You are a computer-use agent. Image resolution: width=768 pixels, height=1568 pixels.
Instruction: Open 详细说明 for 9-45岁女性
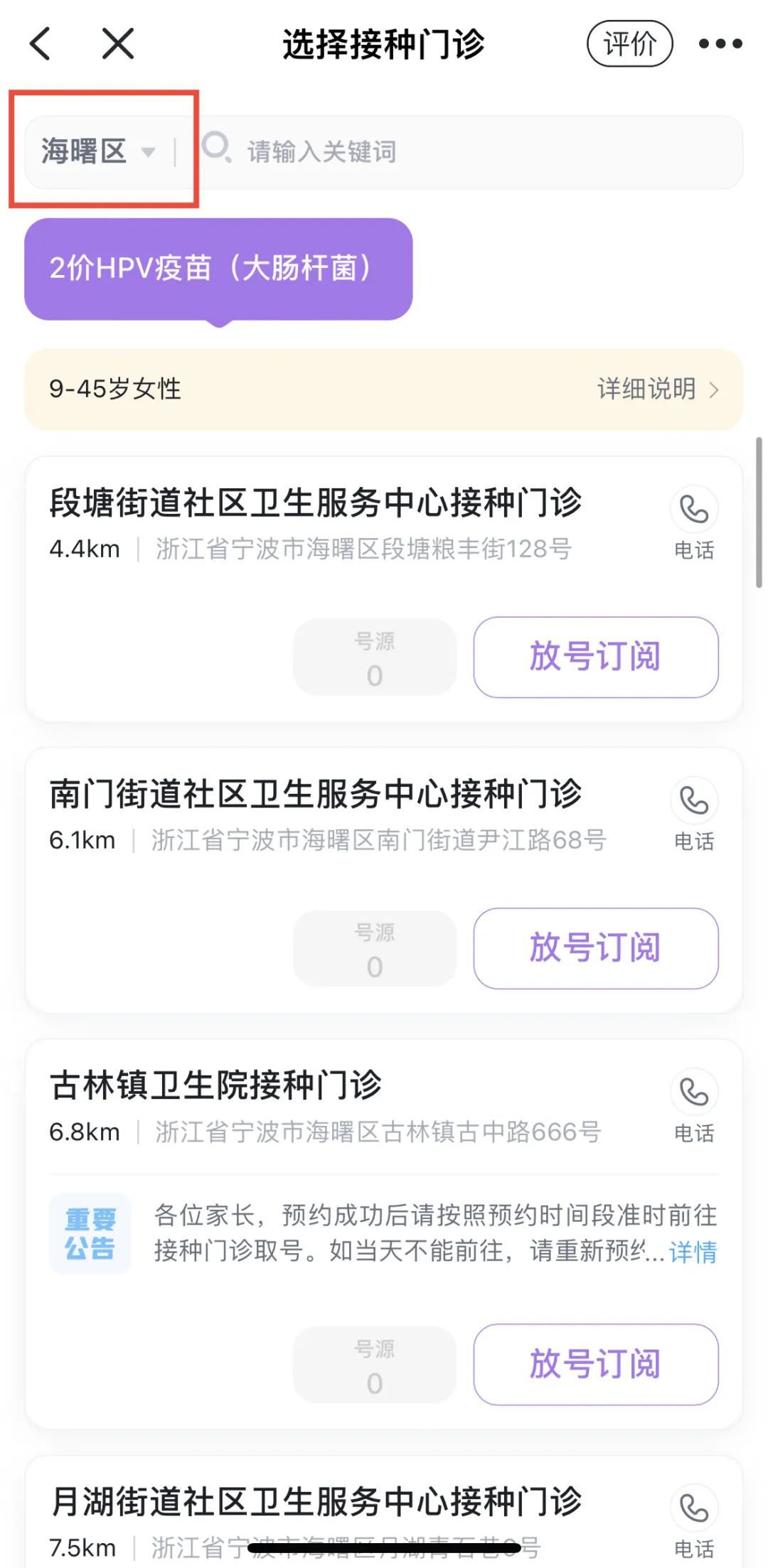[x=656, y=390]
